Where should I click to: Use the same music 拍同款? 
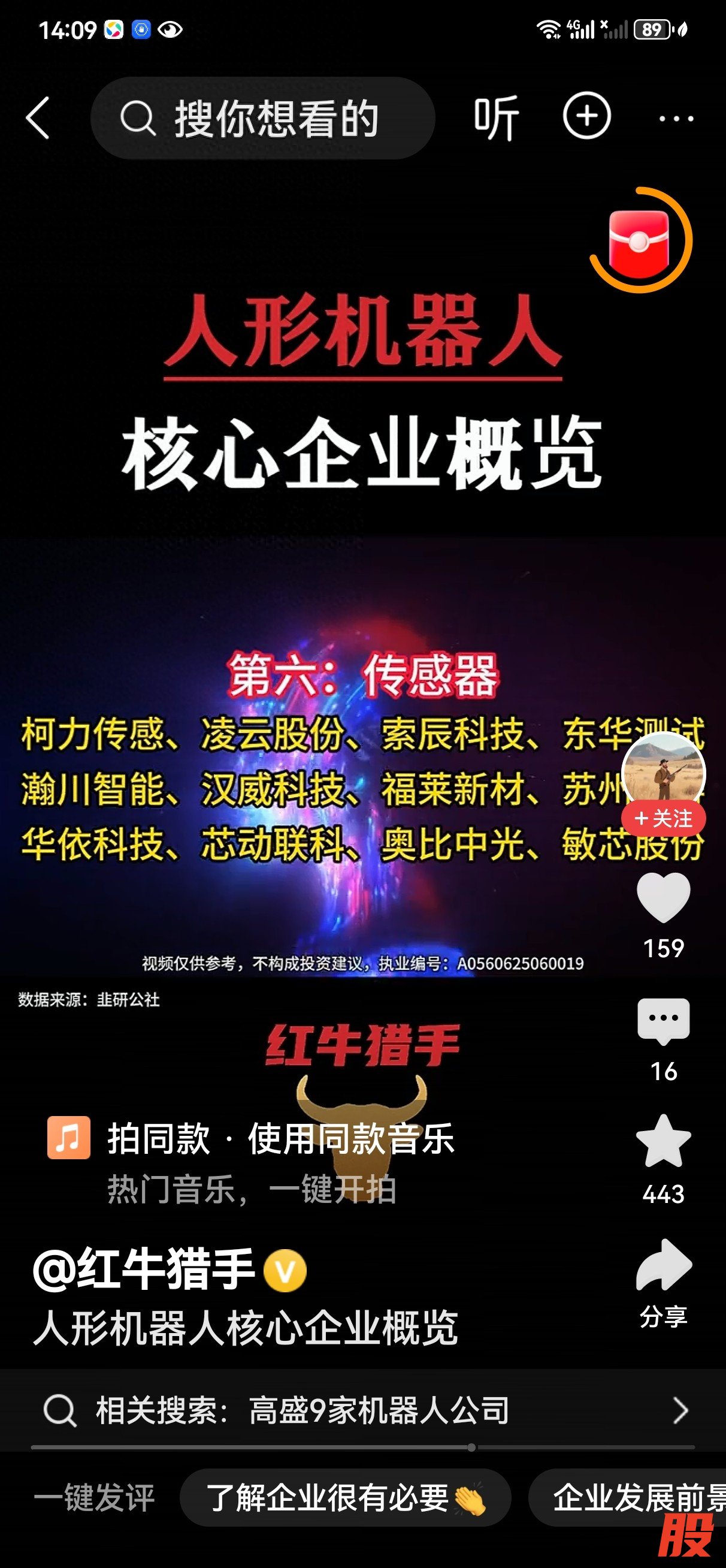coord(251,1138)
